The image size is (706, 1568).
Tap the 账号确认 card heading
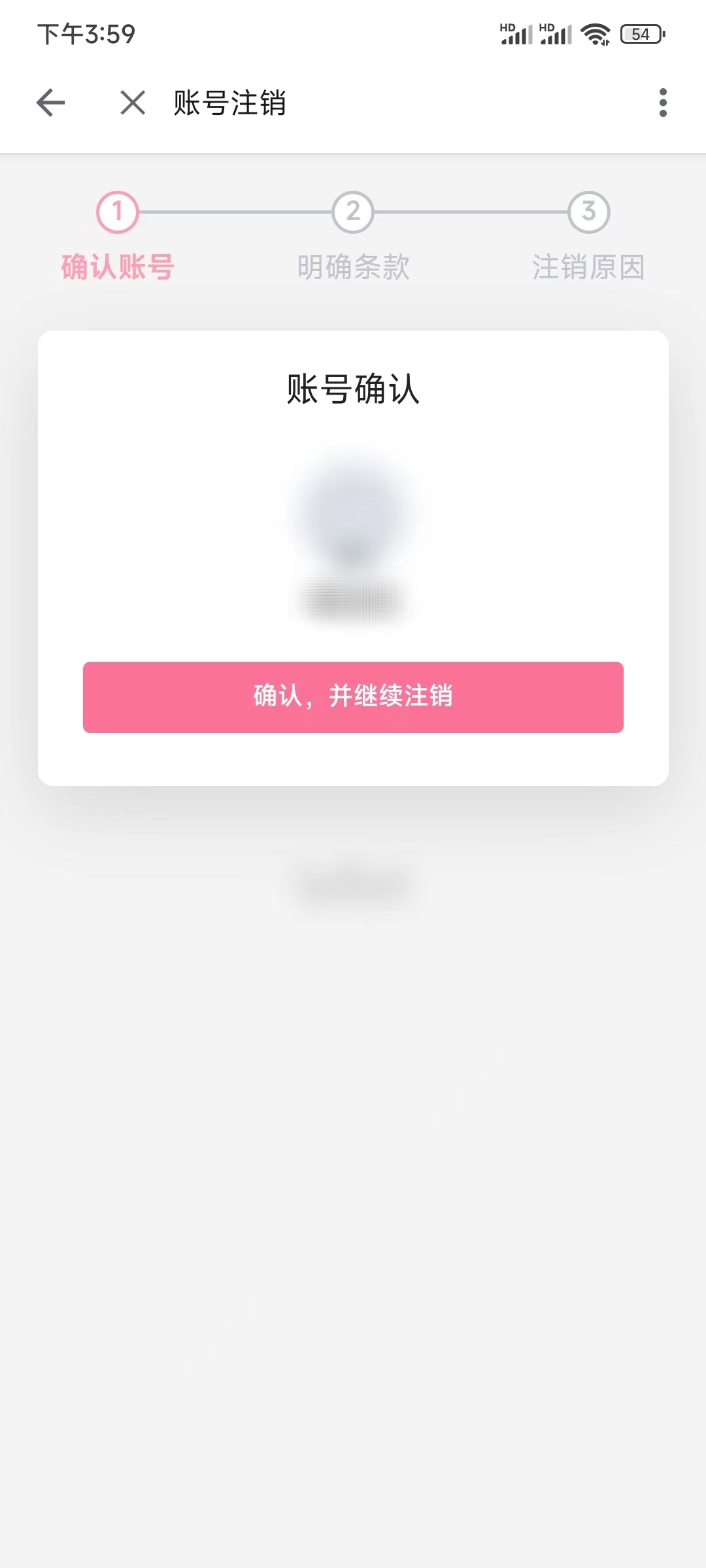[352, 387]
